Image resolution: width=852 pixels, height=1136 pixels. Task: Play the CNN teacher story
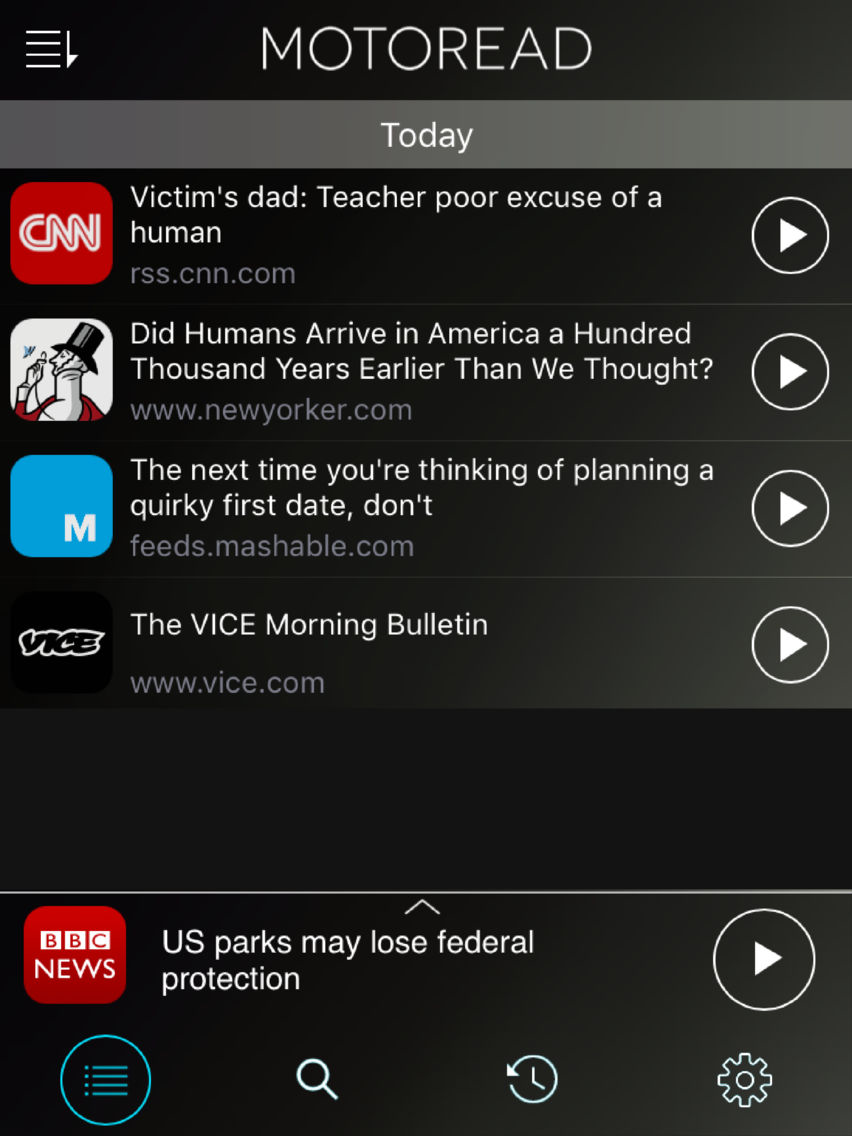coord(789,235)
